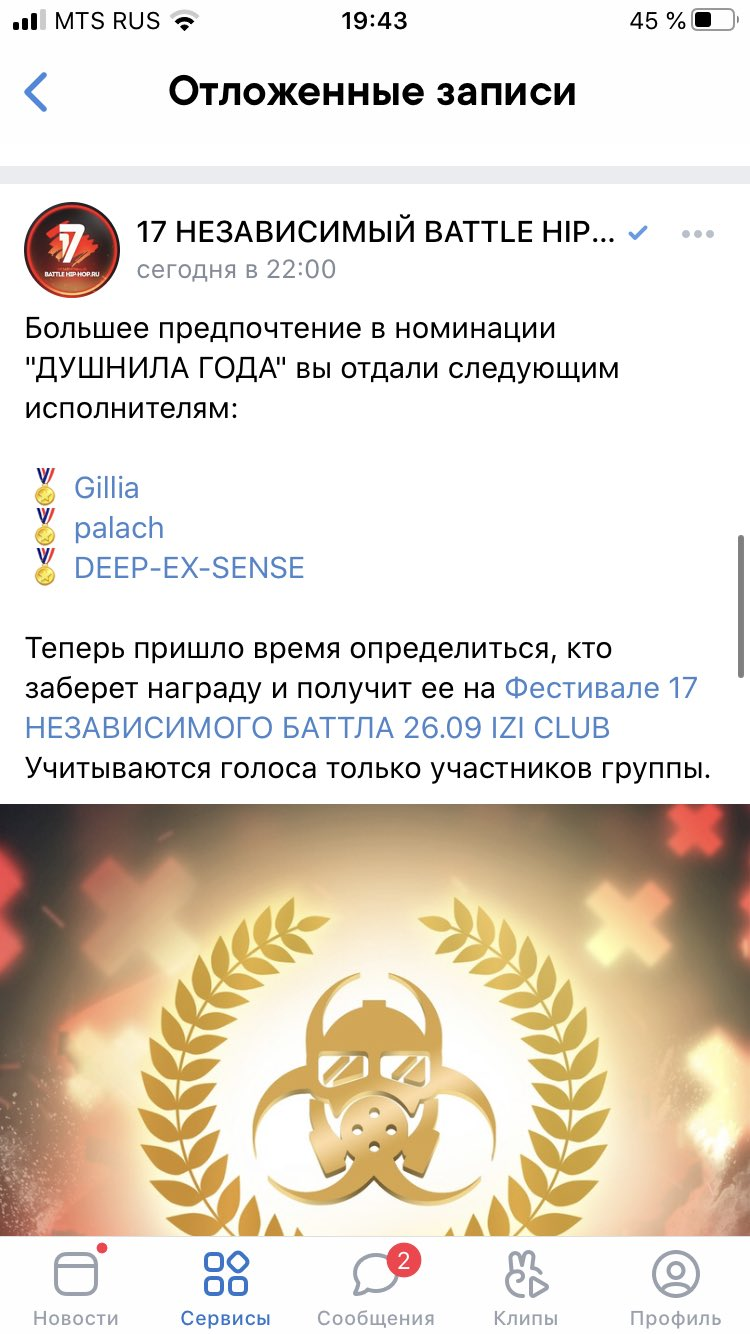
Task: Open the DEEP-EX-SENSE link
Action: [189, 568]
